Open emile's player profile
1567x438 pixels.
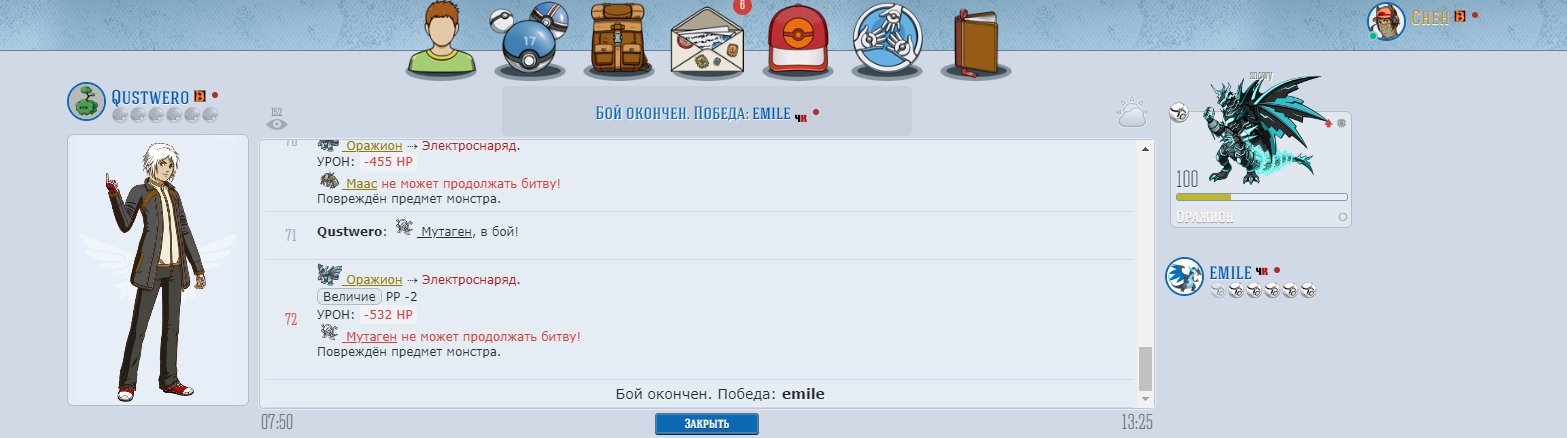[x=1230, y=272]
